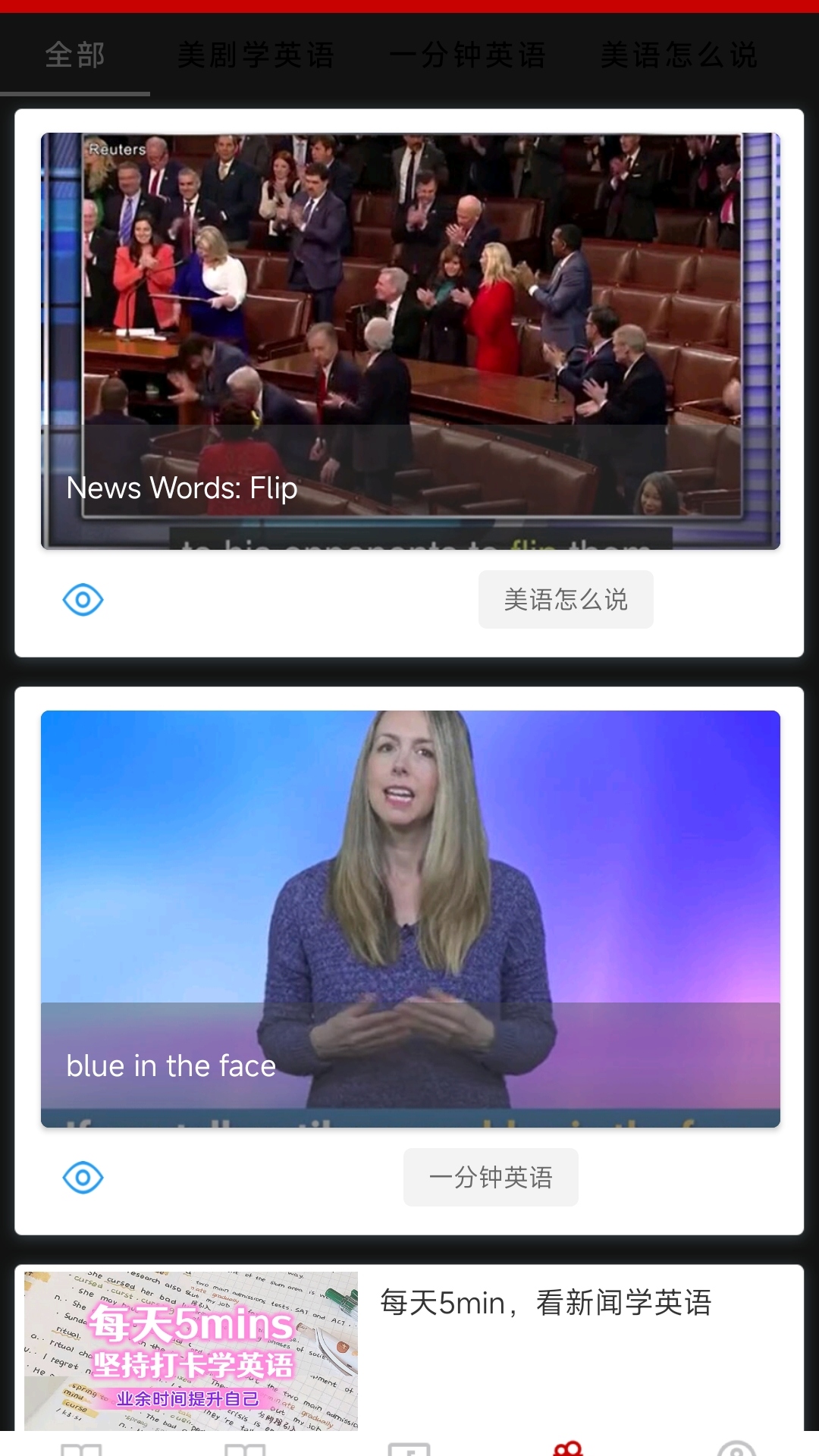Tap the eye icon under blue in the face
This screenshot has width=819, height=1456.
tap(83, 1178)
